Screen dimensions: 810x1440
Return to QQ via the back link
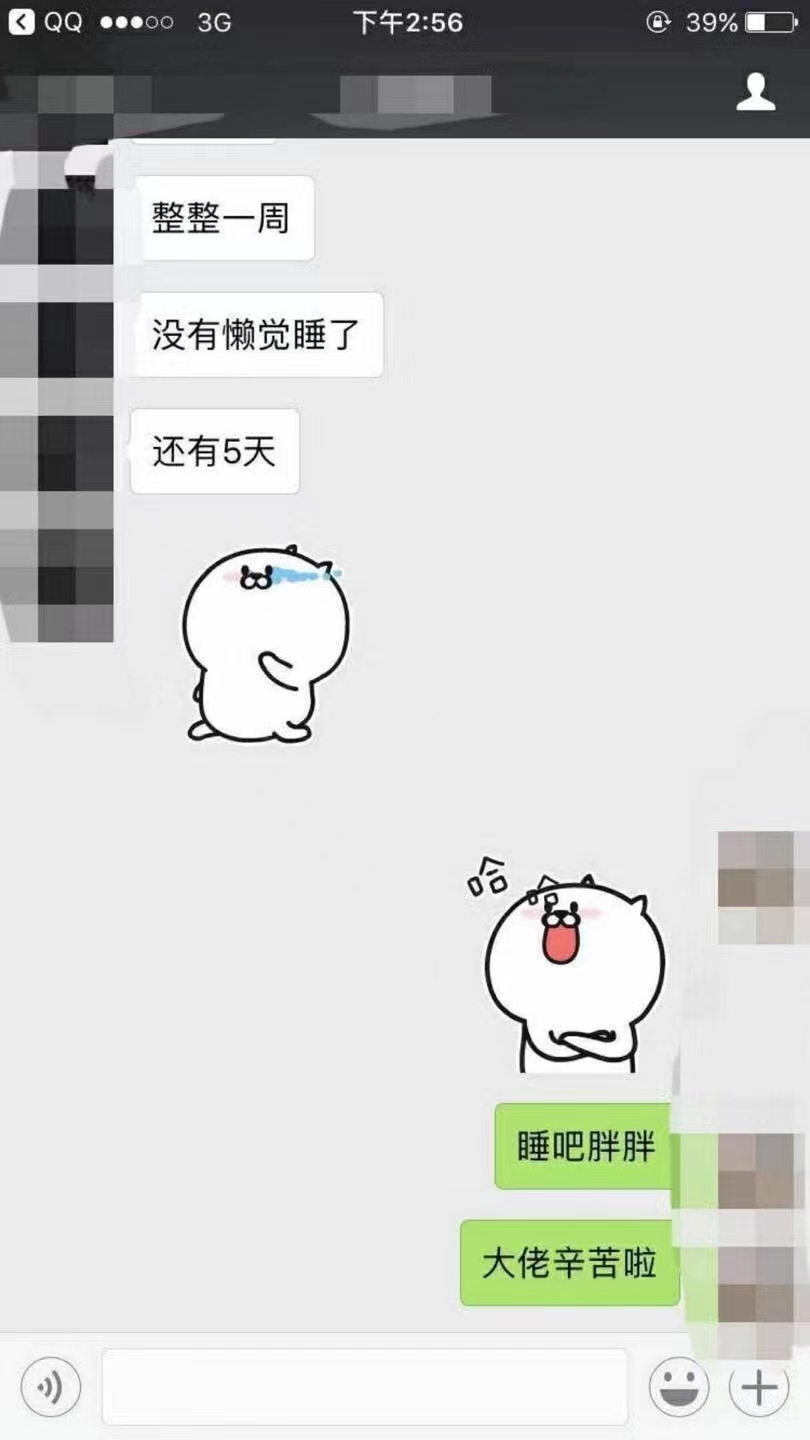tap(45, 22)
